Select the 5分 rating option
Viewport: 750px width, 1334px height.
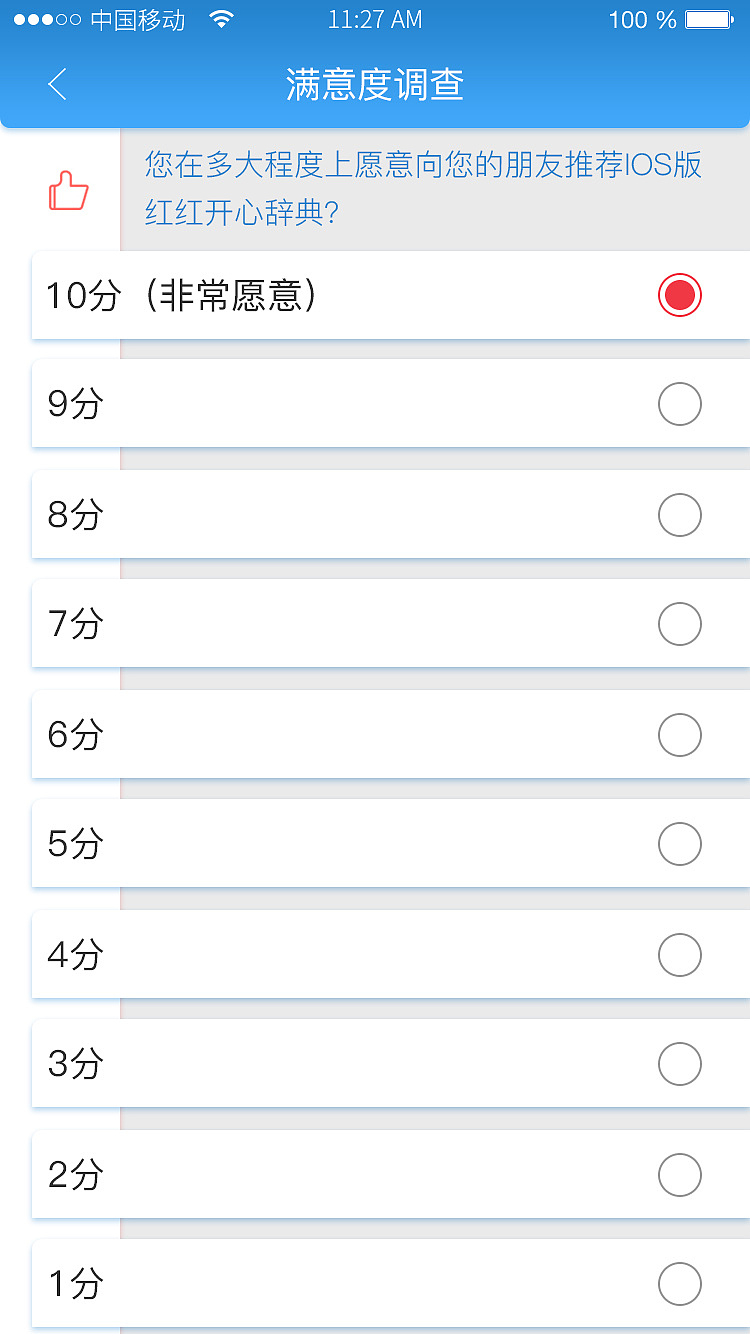click(x=679, y=844)
